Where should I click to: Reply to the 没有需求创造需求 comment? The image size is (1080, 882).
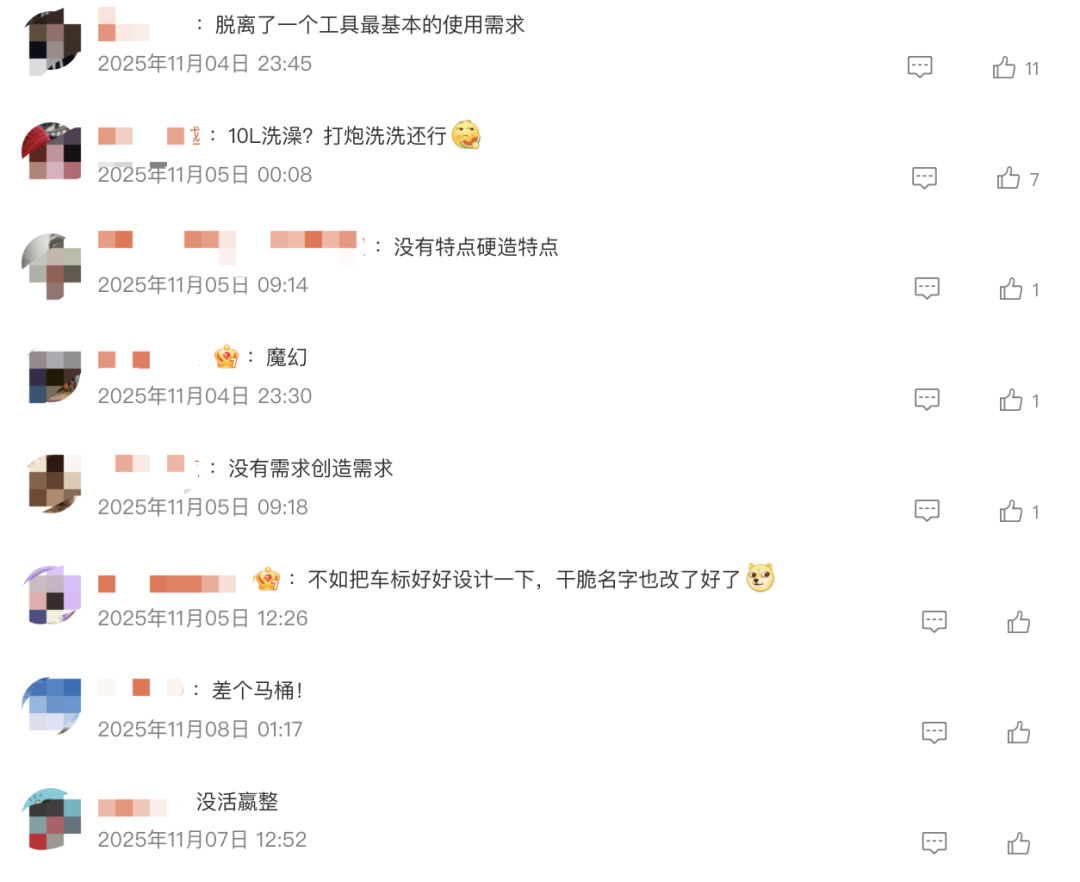[927, 511]
